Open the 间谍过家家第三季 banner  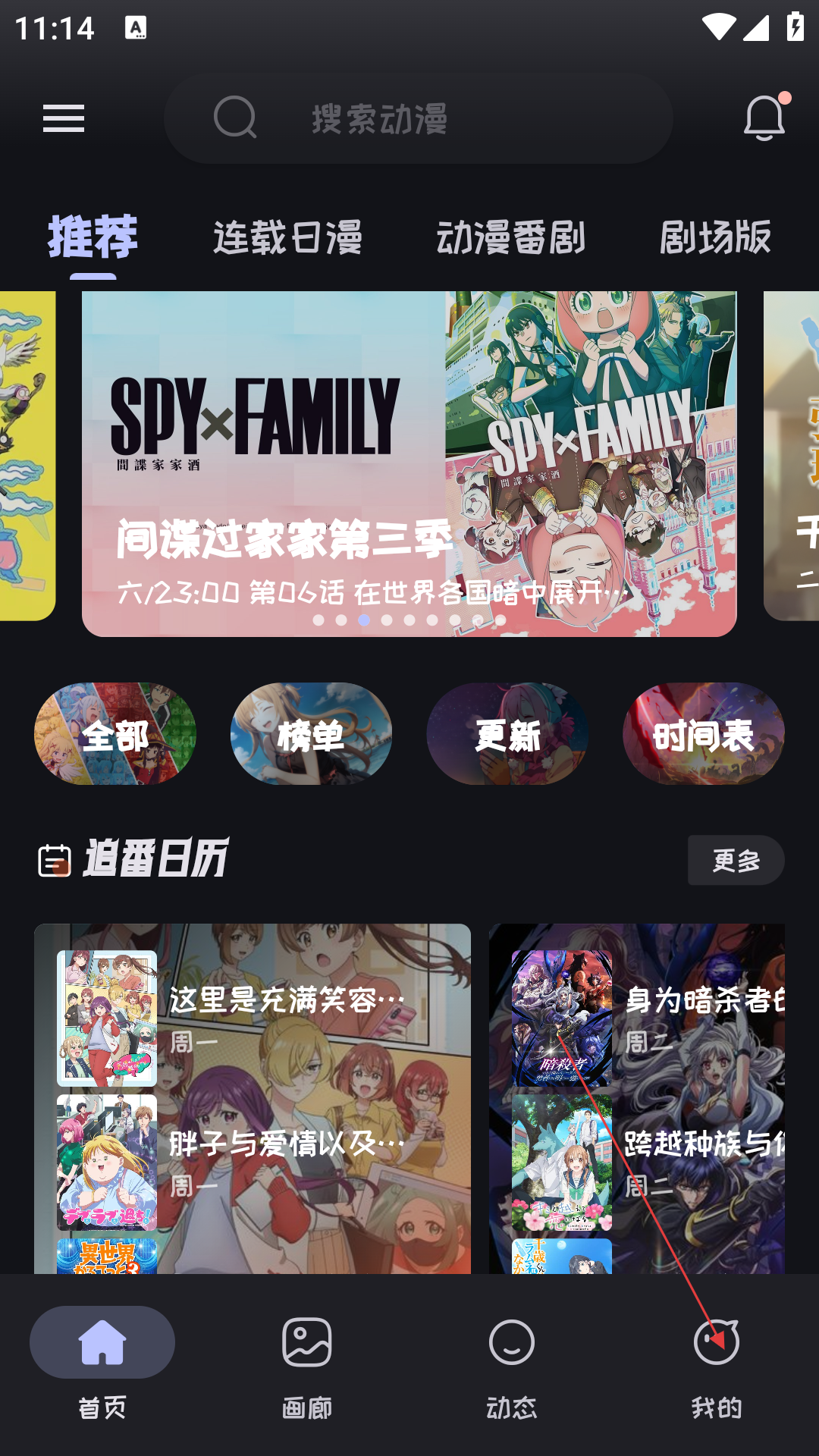click(x=409, y=463)
